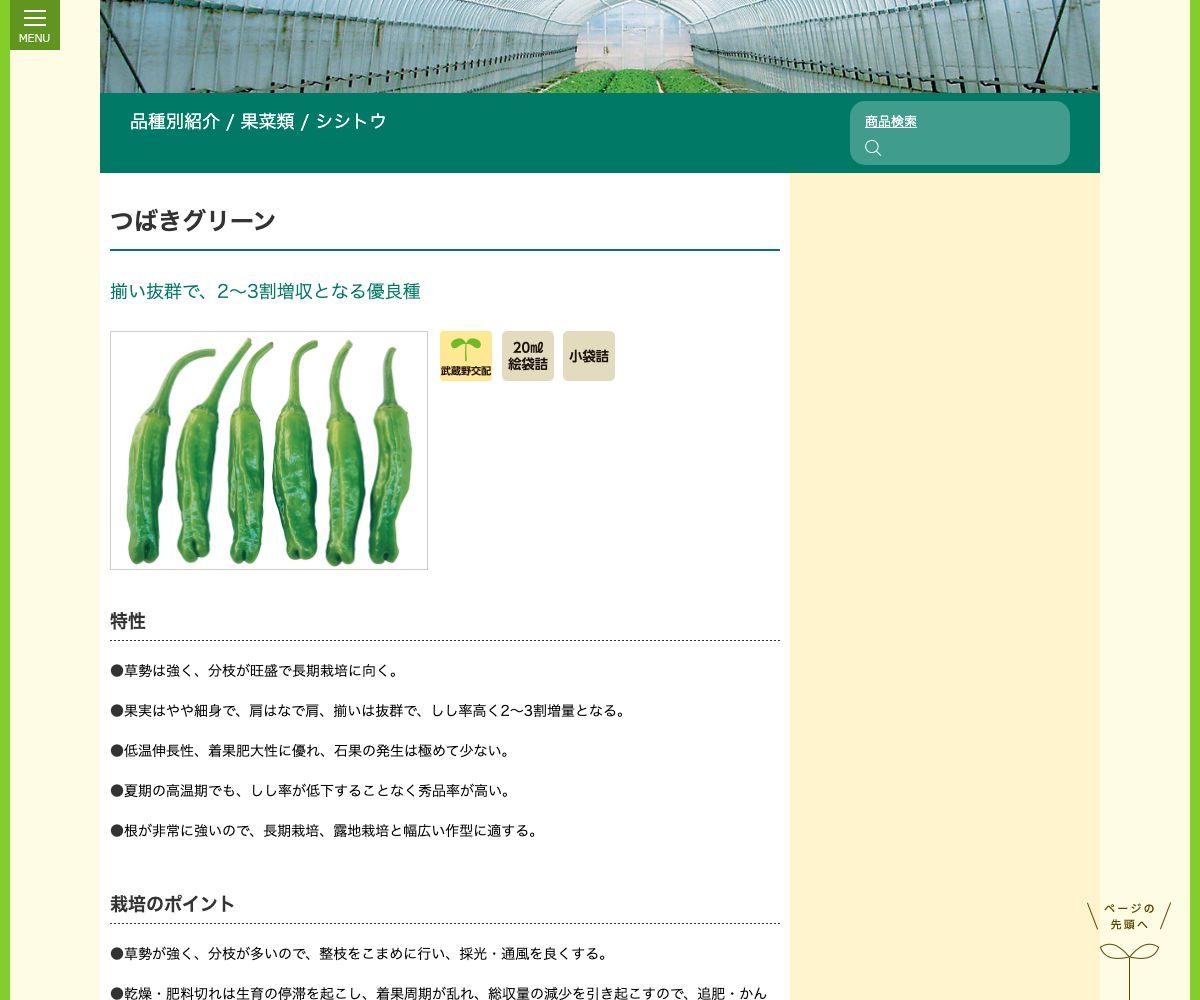Open the つばきグリーン pepper photo
Image resolution: width=1200 pixels, height=1000 pixels.
(269, 450)
